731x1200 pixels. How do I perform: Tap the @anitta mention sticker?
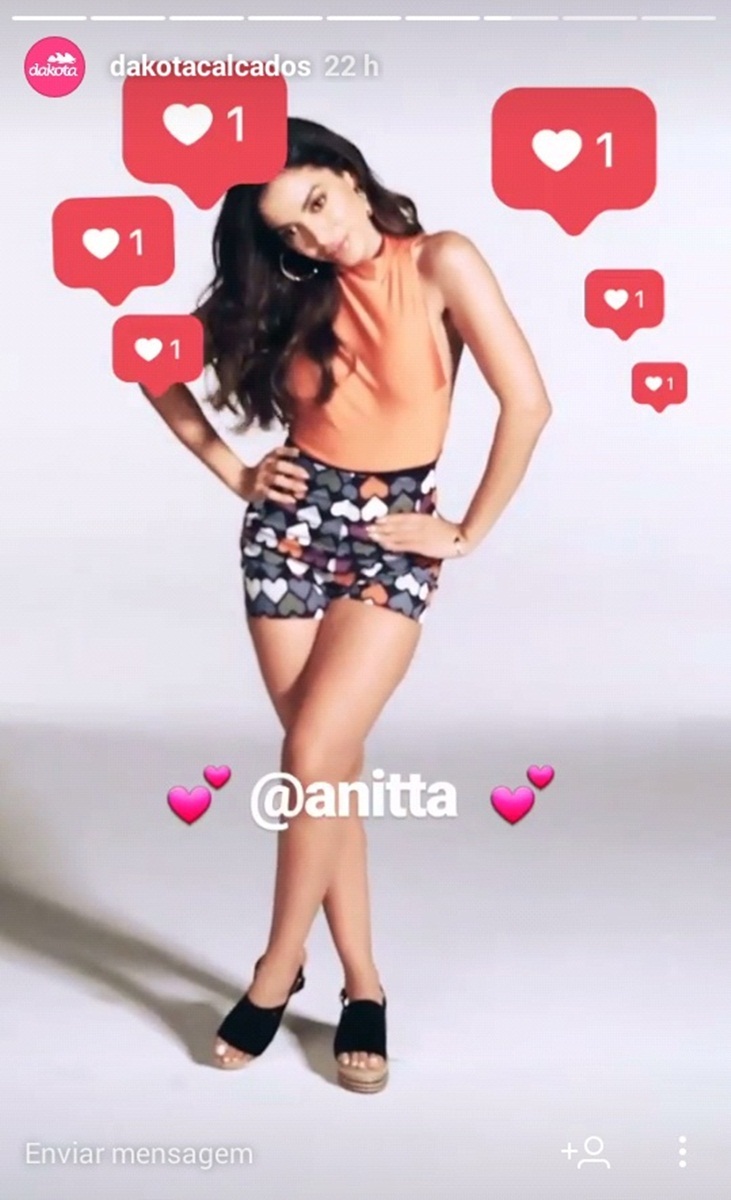coord(353,797)
